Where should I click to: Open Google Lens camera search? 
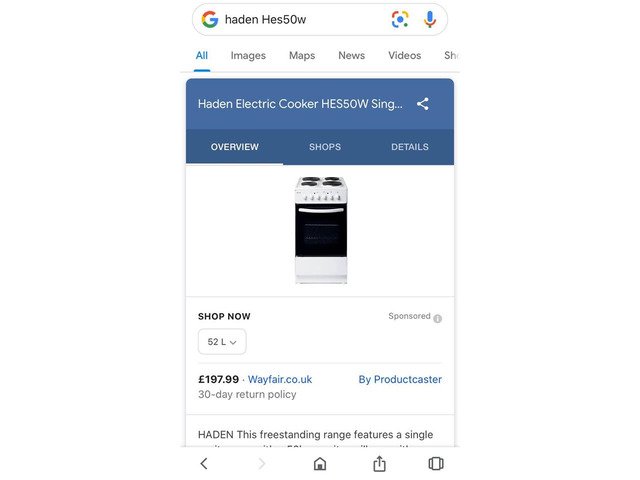(400, 19)
